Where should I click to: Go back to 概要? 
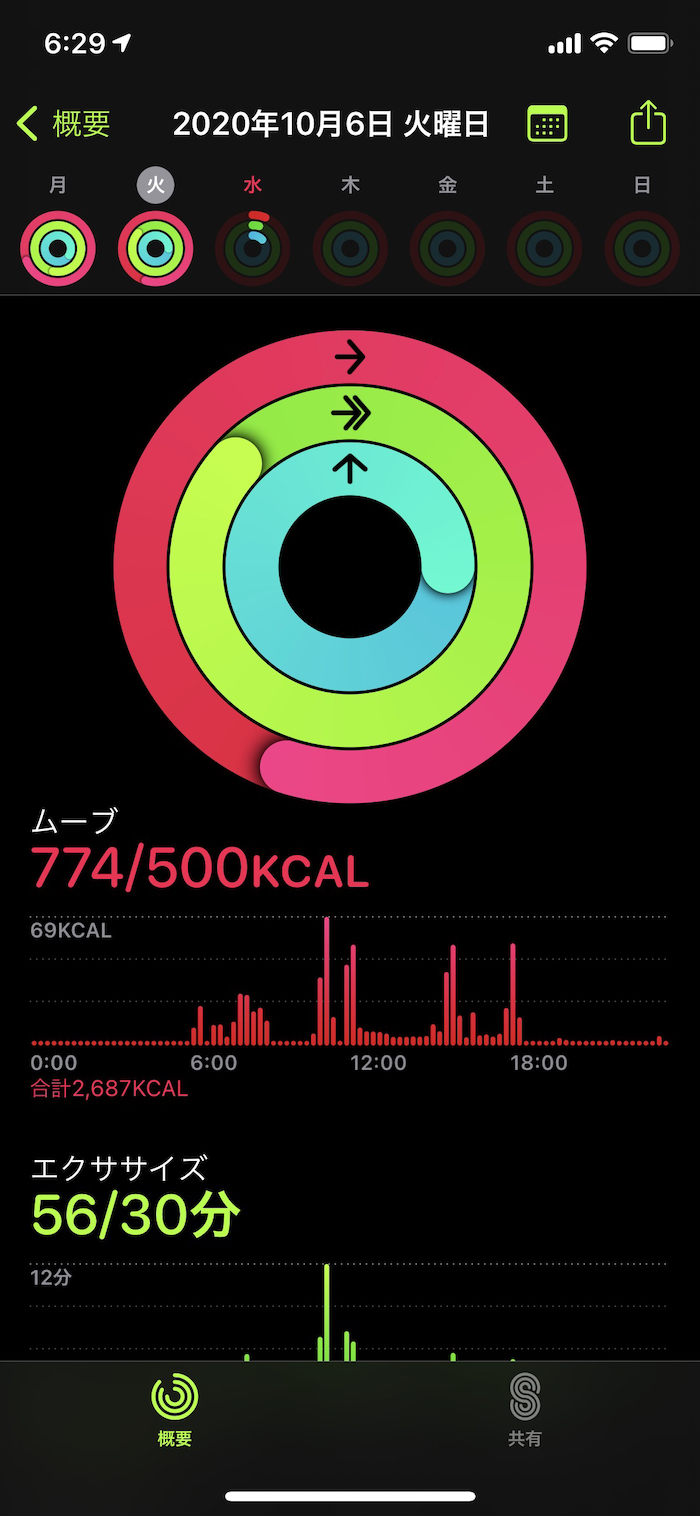64,124
